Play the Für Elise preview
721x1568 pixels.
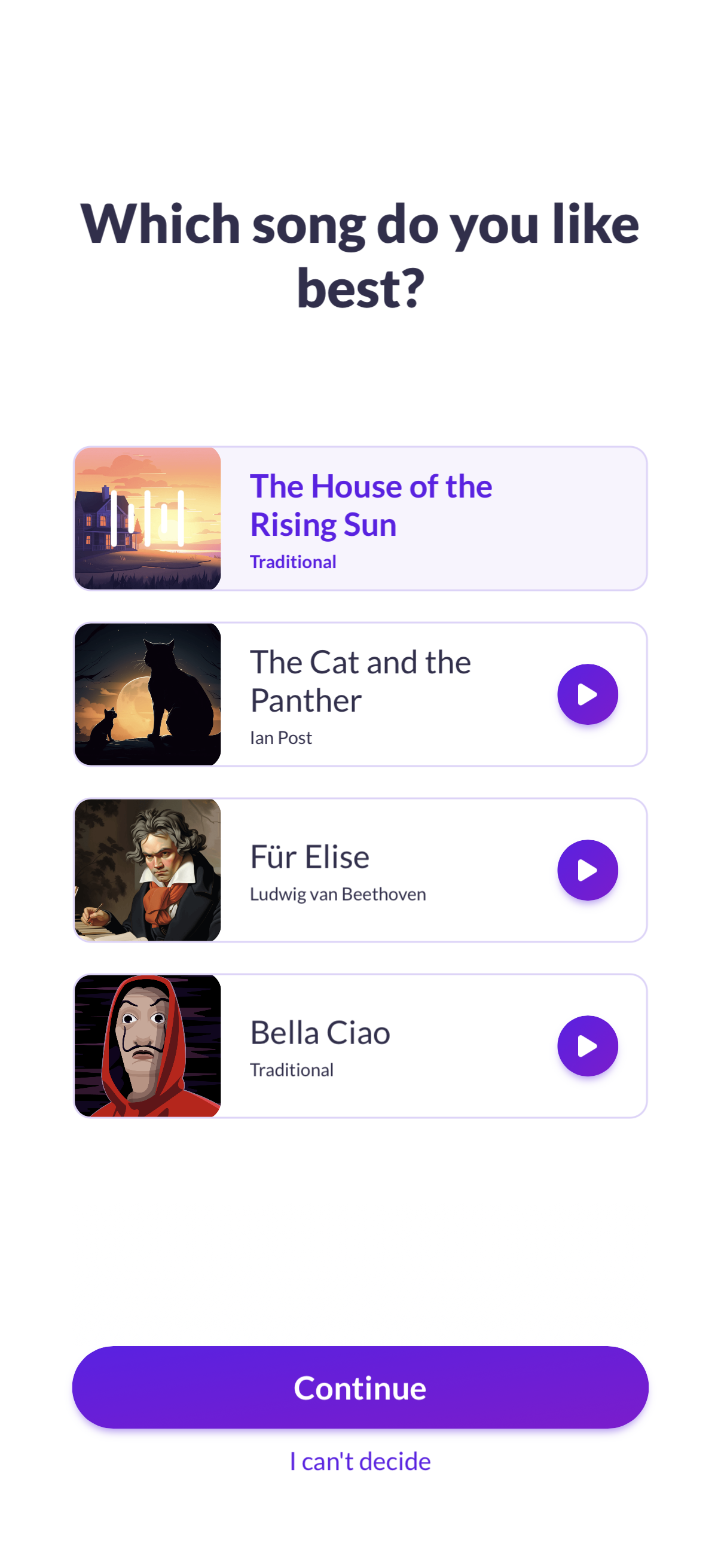[x=587, y=871]
